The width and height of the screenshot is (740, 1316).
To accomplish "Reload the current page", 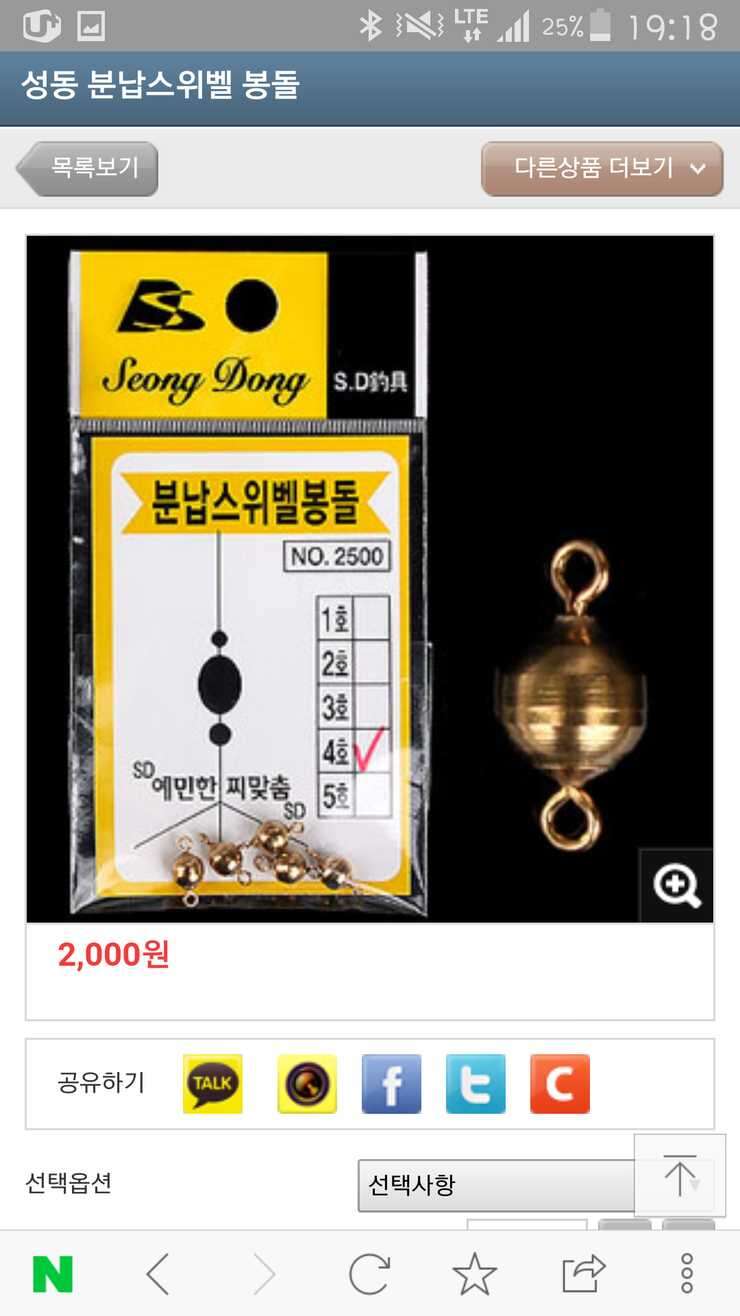I will pos(369,1274).
